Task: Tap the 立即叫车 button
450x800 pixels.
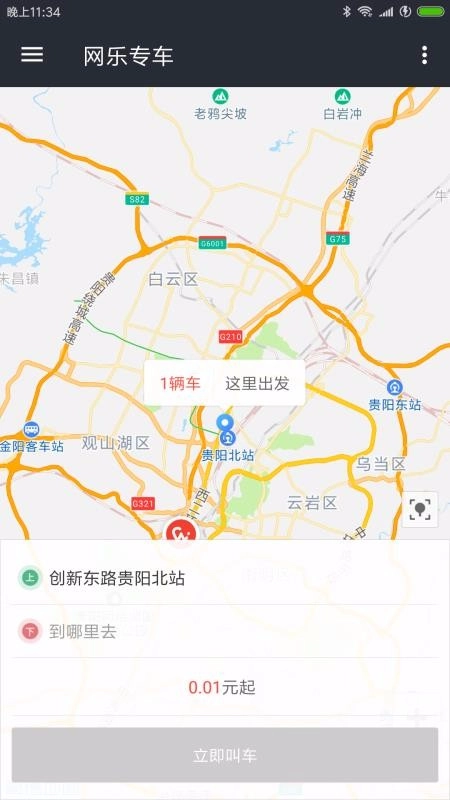Action: click(225, 755)
